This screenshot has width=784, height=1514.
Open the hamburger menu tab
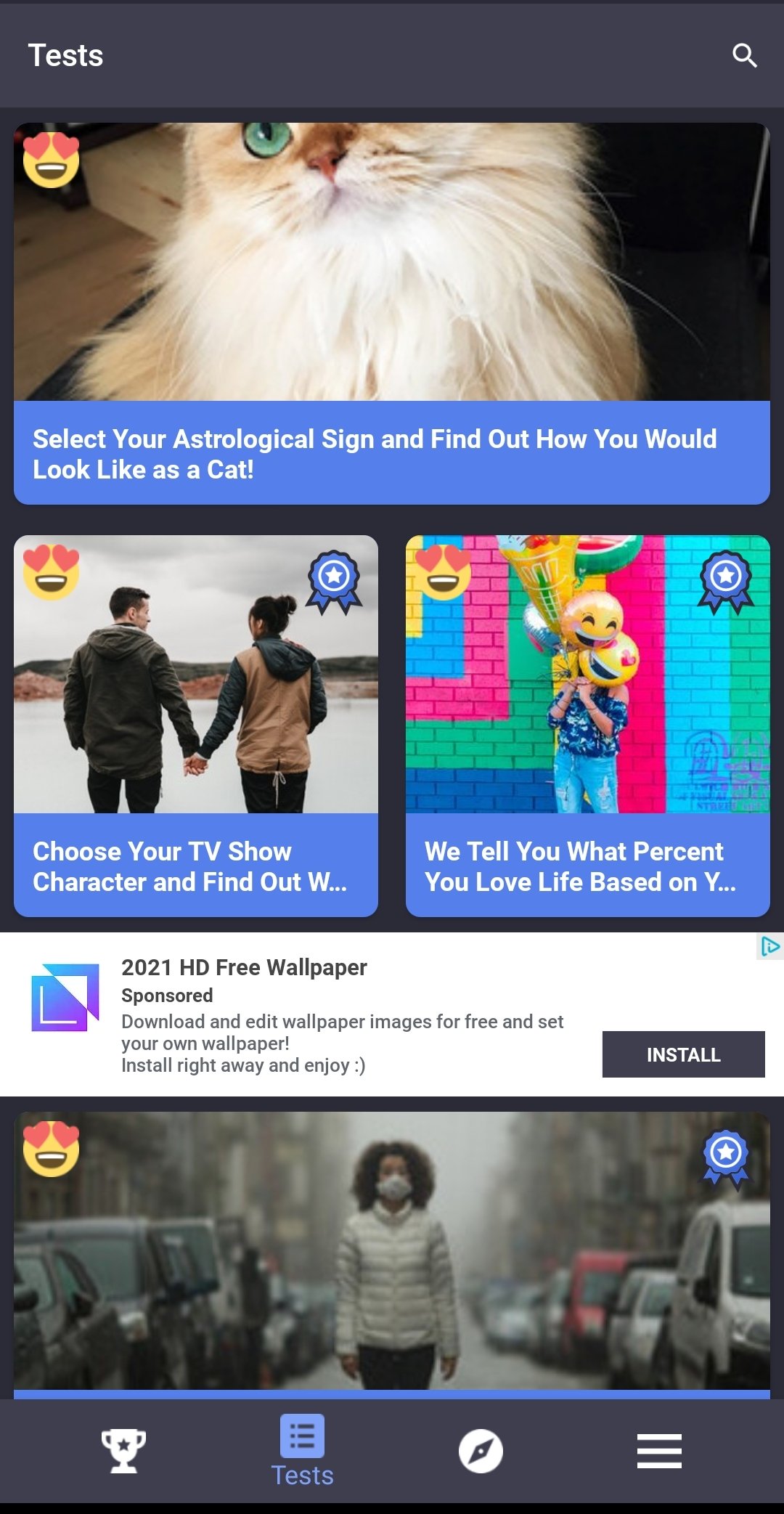(x=659, y=1451)
